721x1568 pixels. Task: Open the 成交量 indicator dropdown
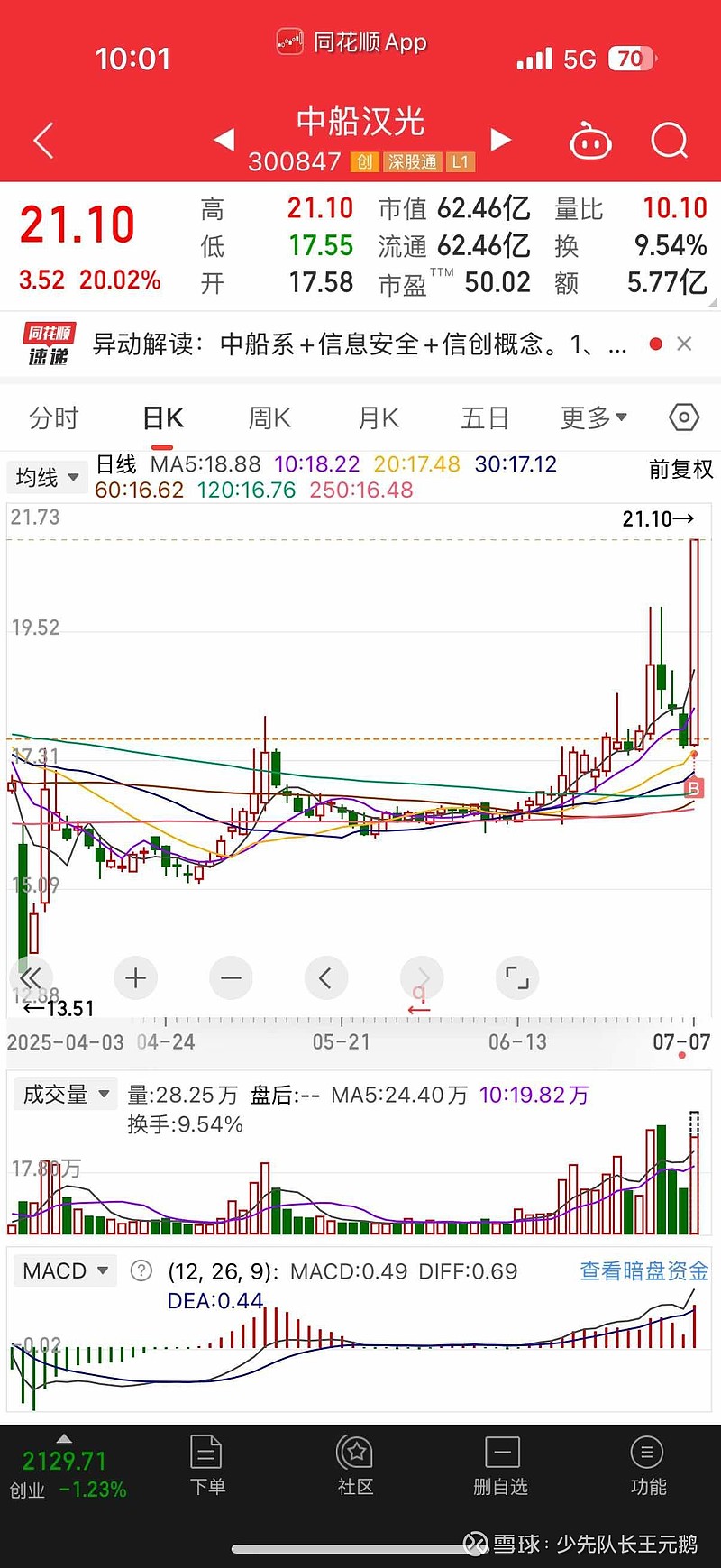coord(66,1095)
